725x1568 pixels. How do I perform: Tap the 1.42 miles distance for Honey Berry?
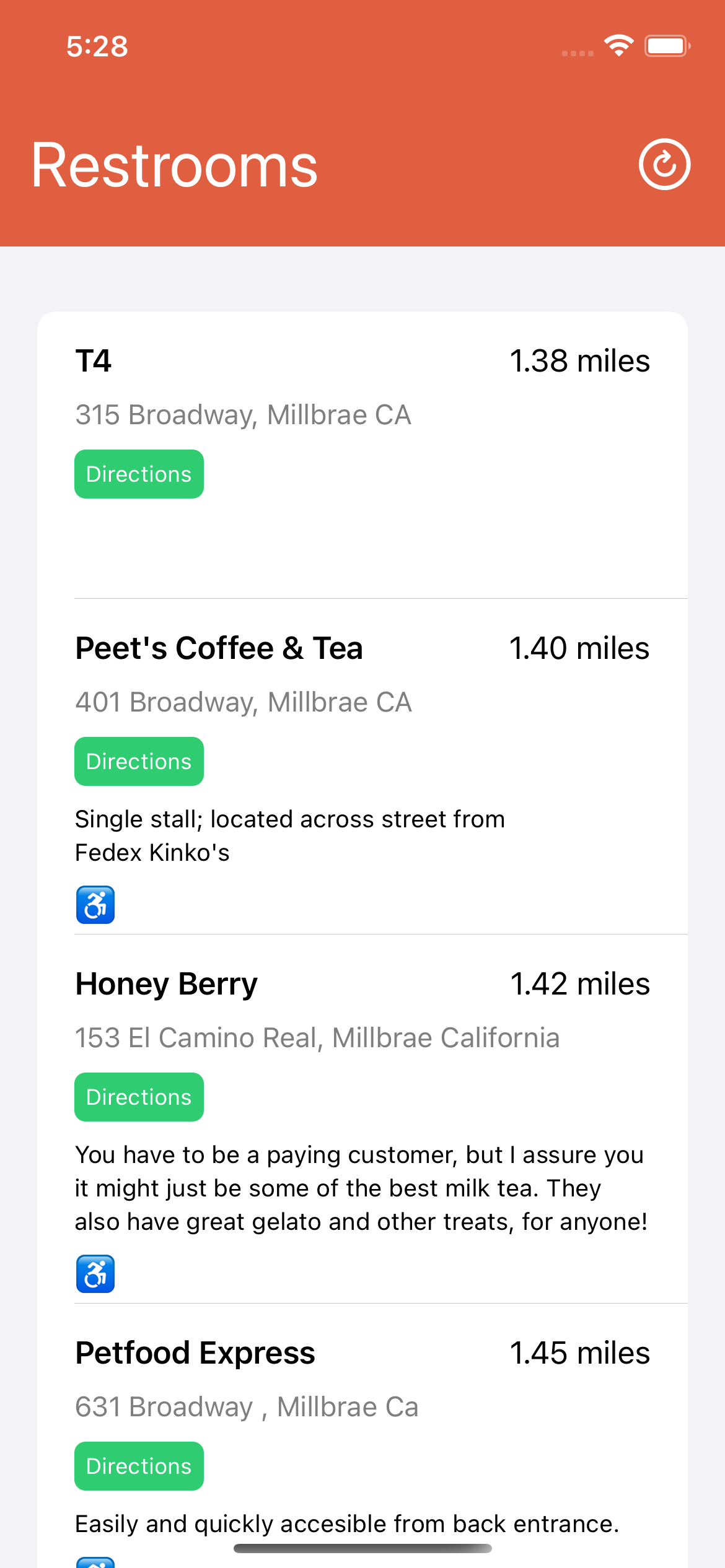tap(579, 983)
